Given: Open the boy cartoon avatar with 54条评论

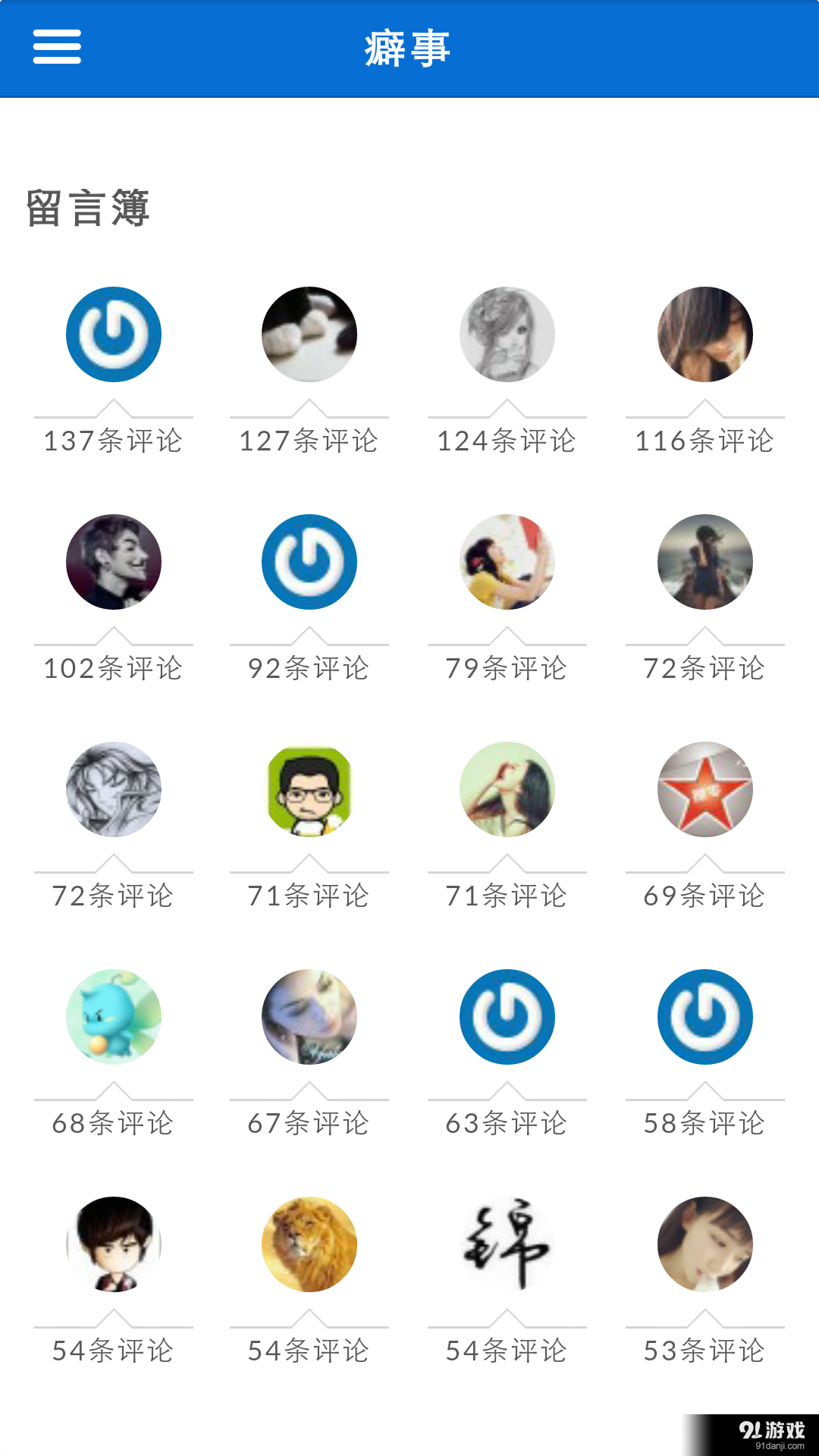Looking at the screenshot, I should (x=114, y=1244).
